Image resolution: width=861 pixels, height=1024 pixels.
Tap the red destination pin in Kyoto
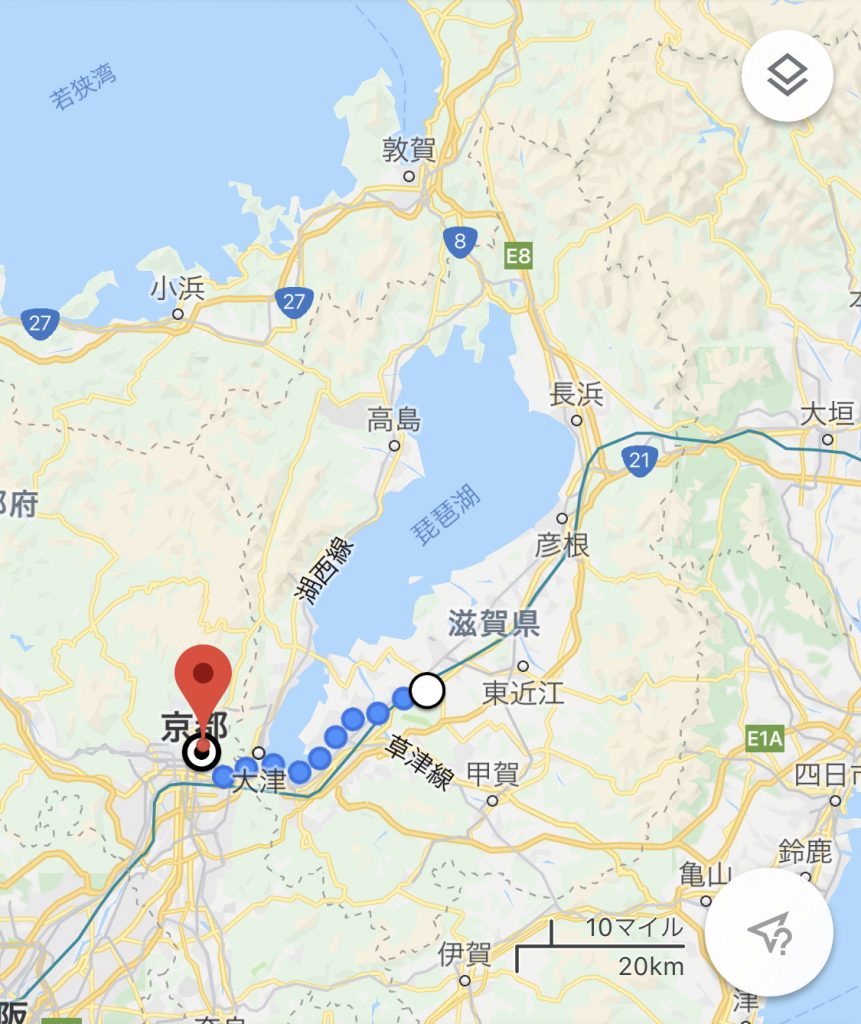pos(203,692)
